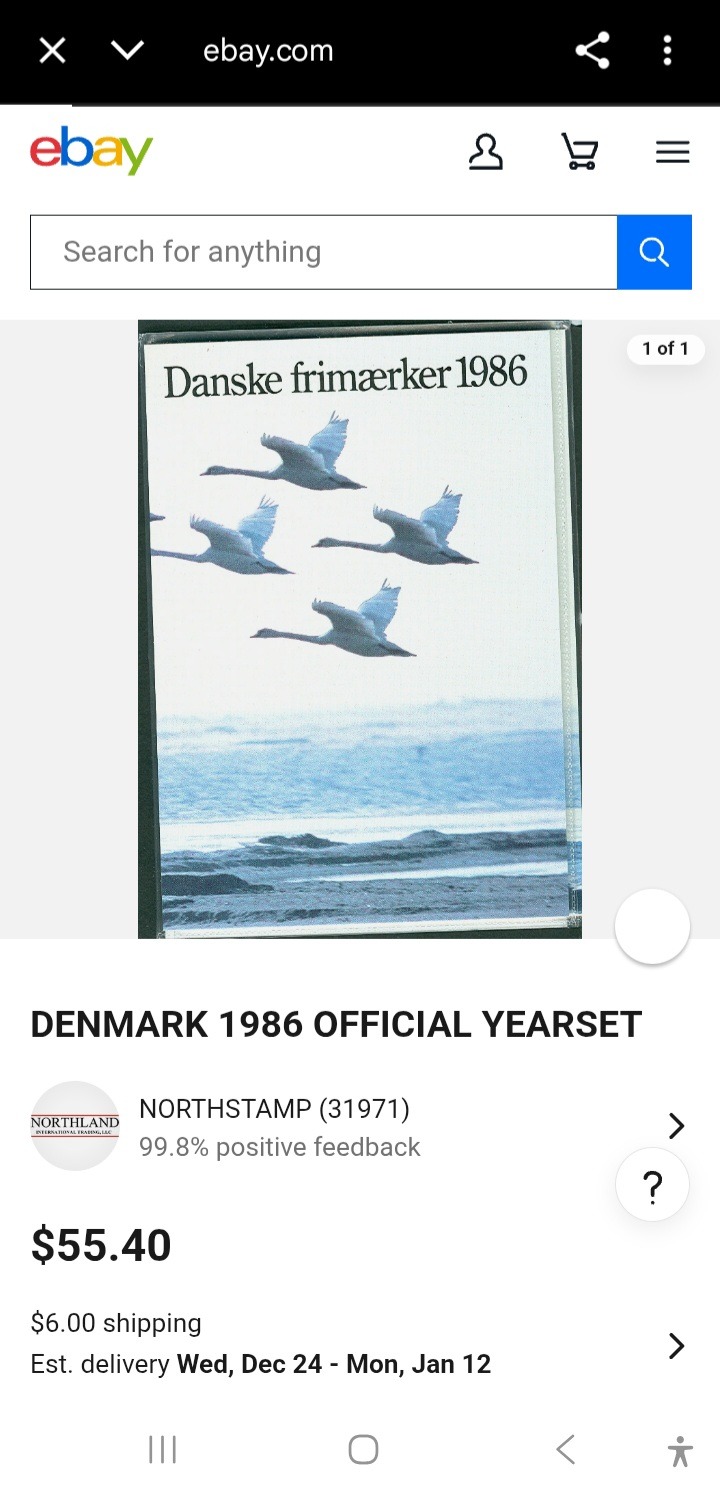720x1492 pixels.
Task: View the shopping cart
Action: 579,152
